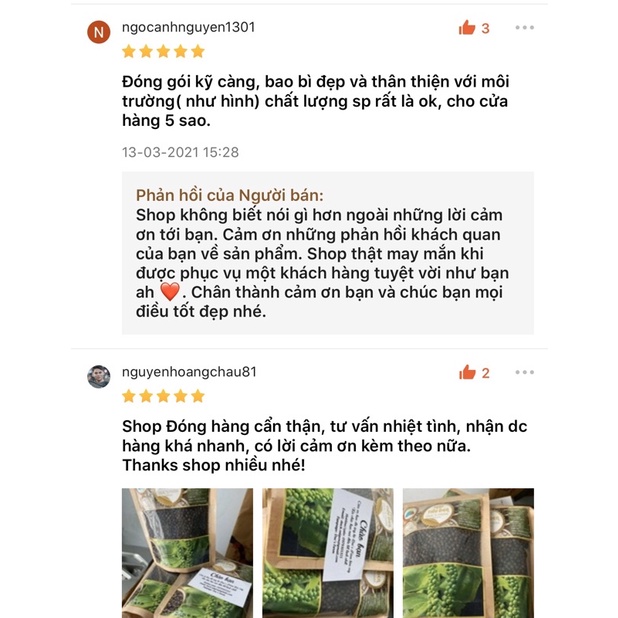The height and width of the screenshot is (618, 618).
Task: Open the first review photo by nguyenhoangchau81
Action: 187,552
